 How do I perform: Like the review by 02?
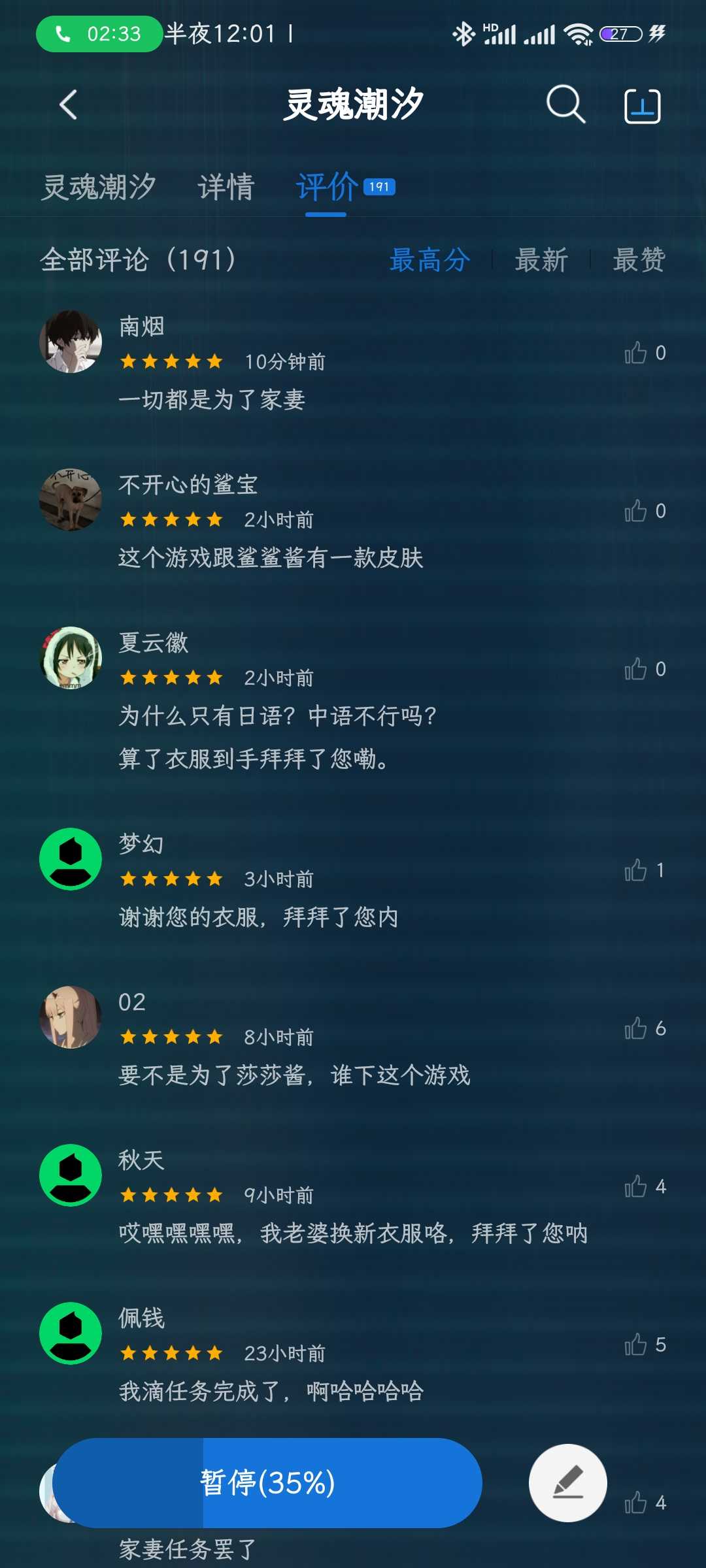pos(635,1028)
